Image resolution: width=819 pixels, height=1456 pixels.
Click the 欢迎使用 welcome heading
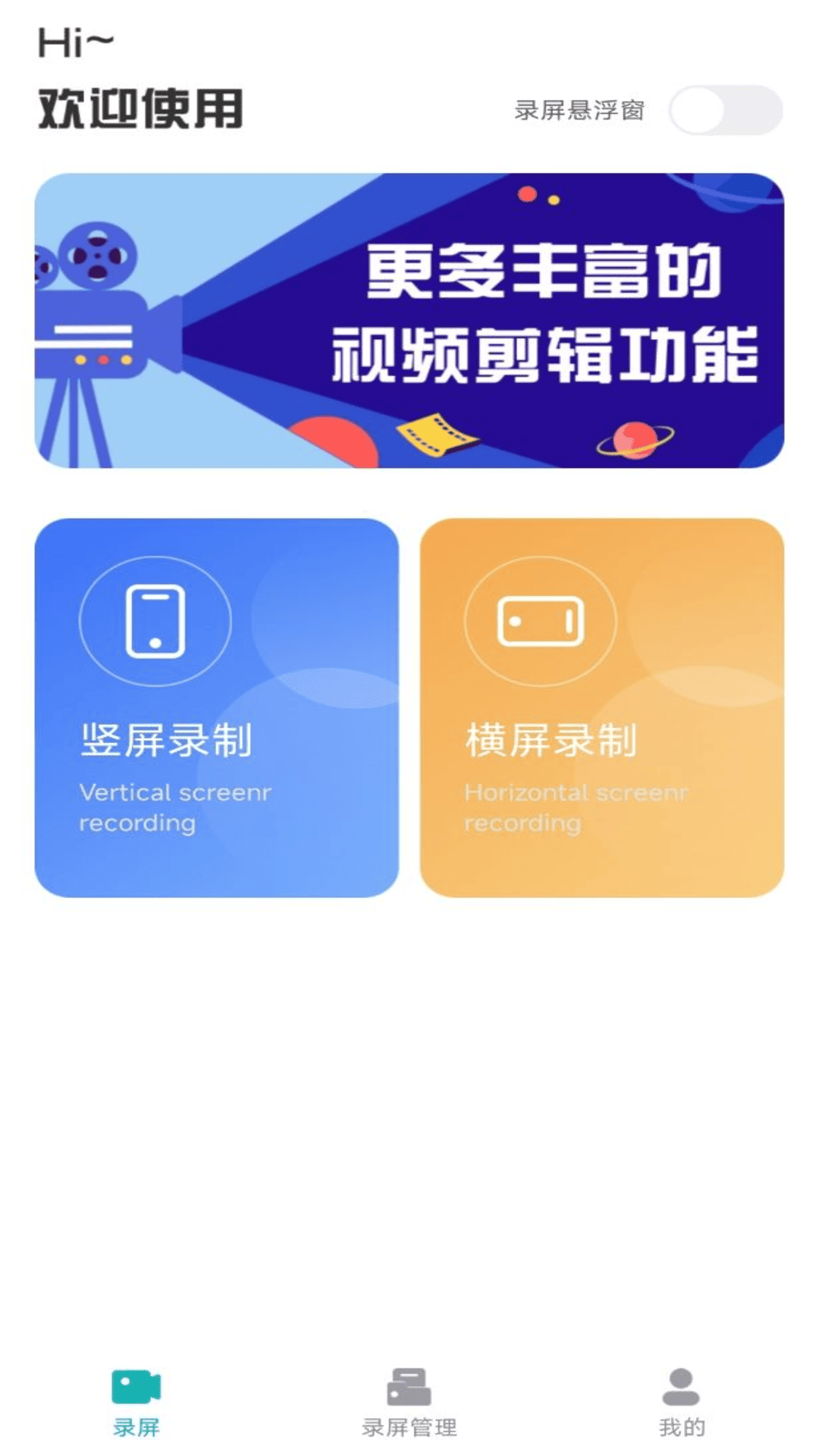click(139, 108)
